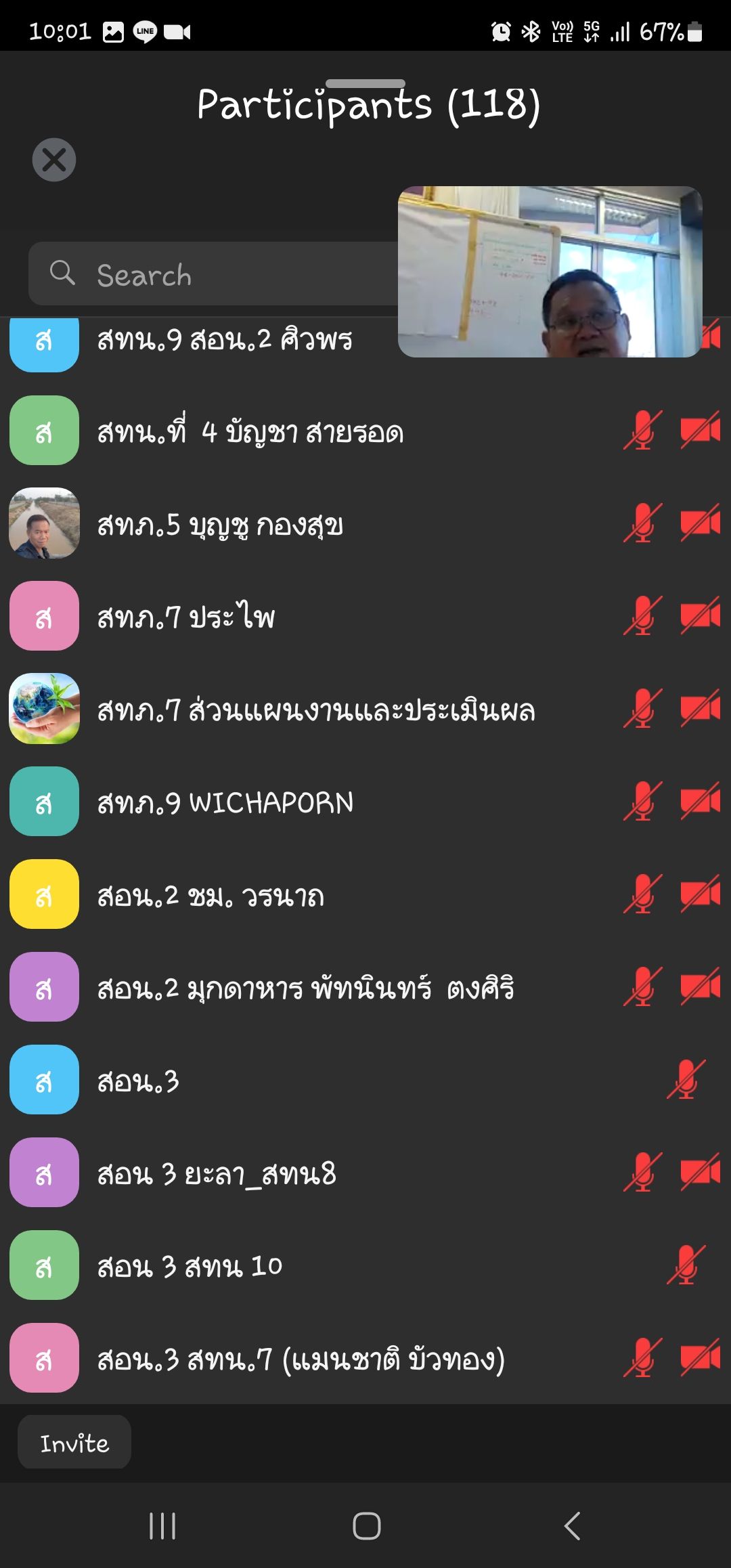Open the Invite button
Image resolution: width=731 pixels, height=1568 pixels.
tap(74, 1443)
